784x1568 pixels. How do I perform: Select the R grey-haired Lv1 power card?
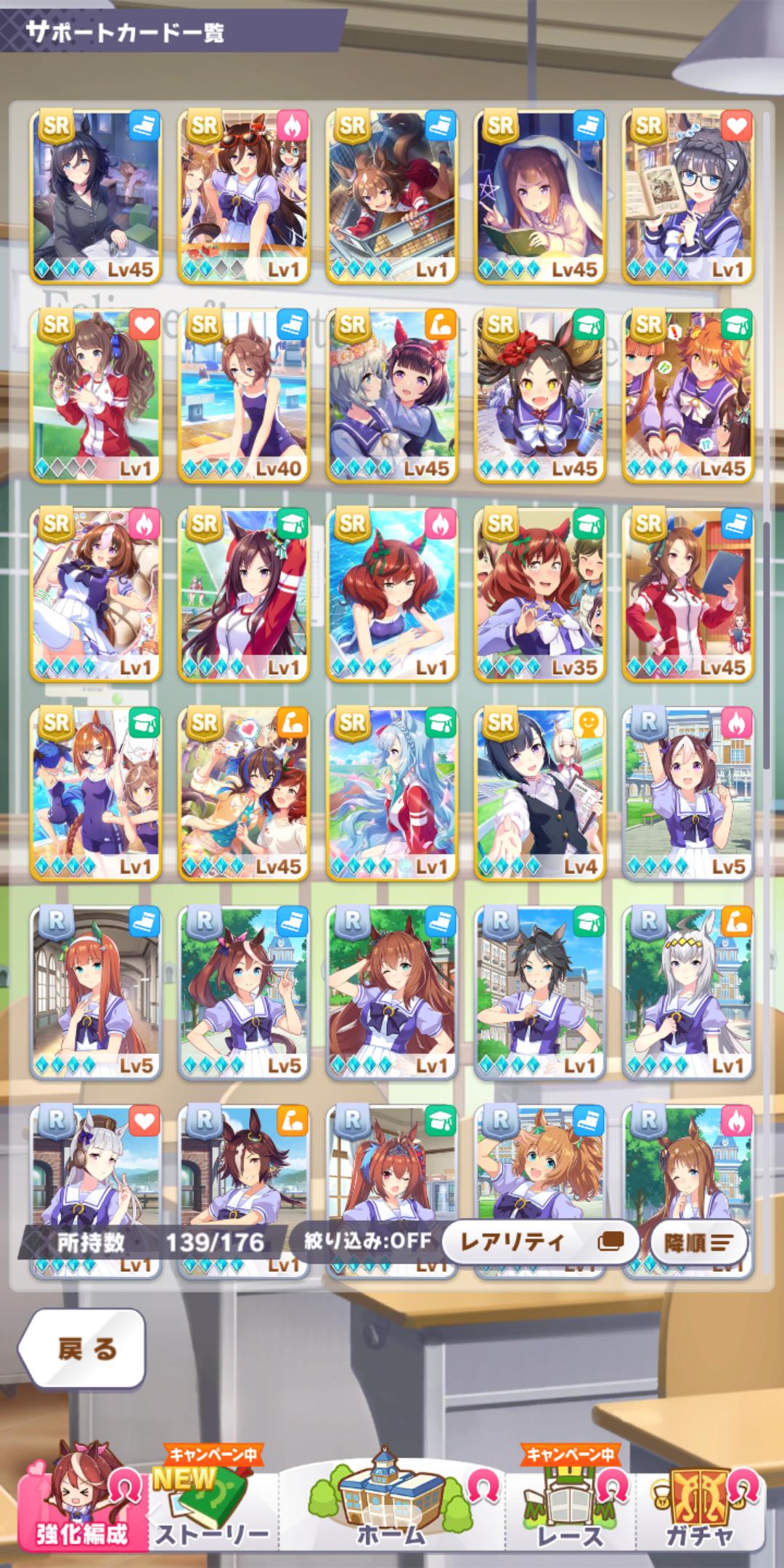tap(687, 992)
